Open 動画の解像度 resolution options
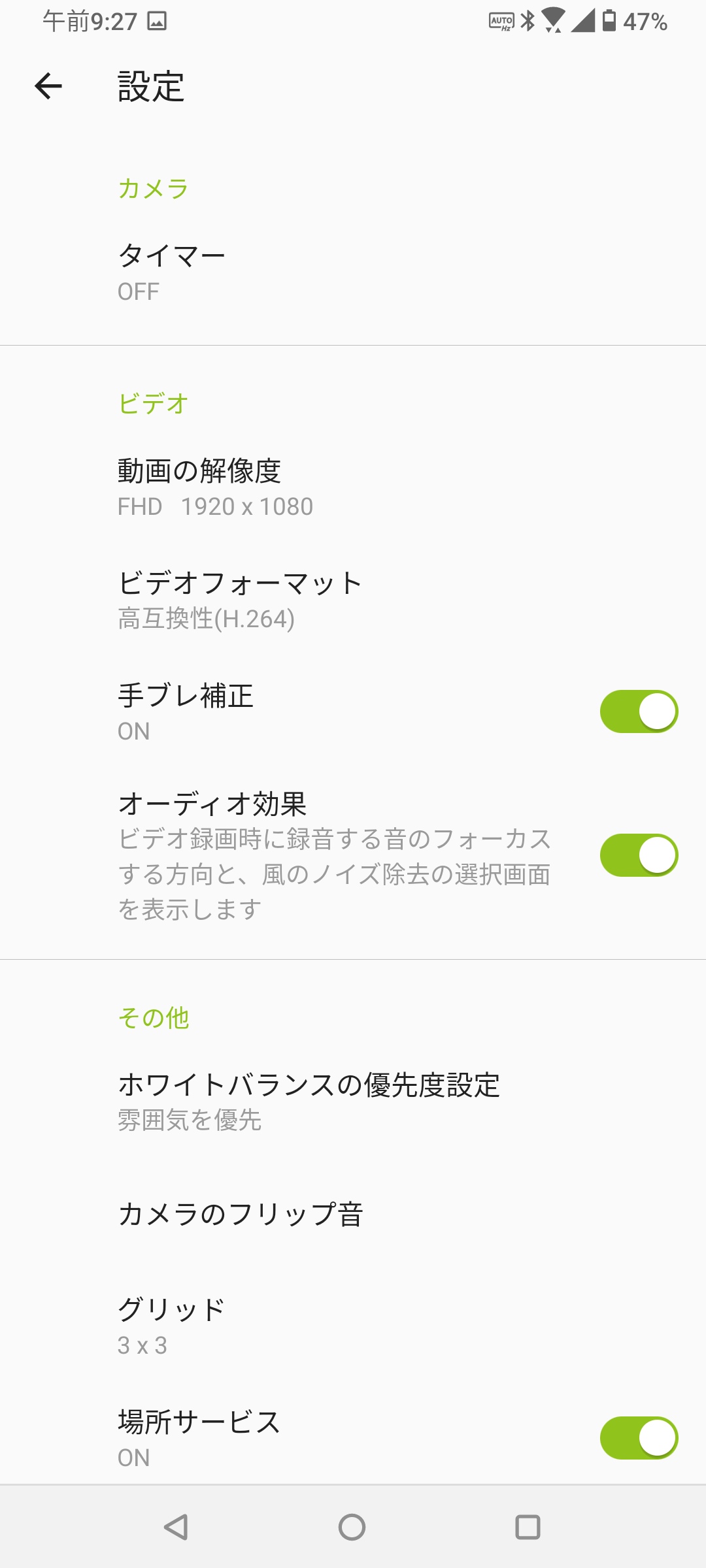706x1568 pixels. tap(216, 487)
